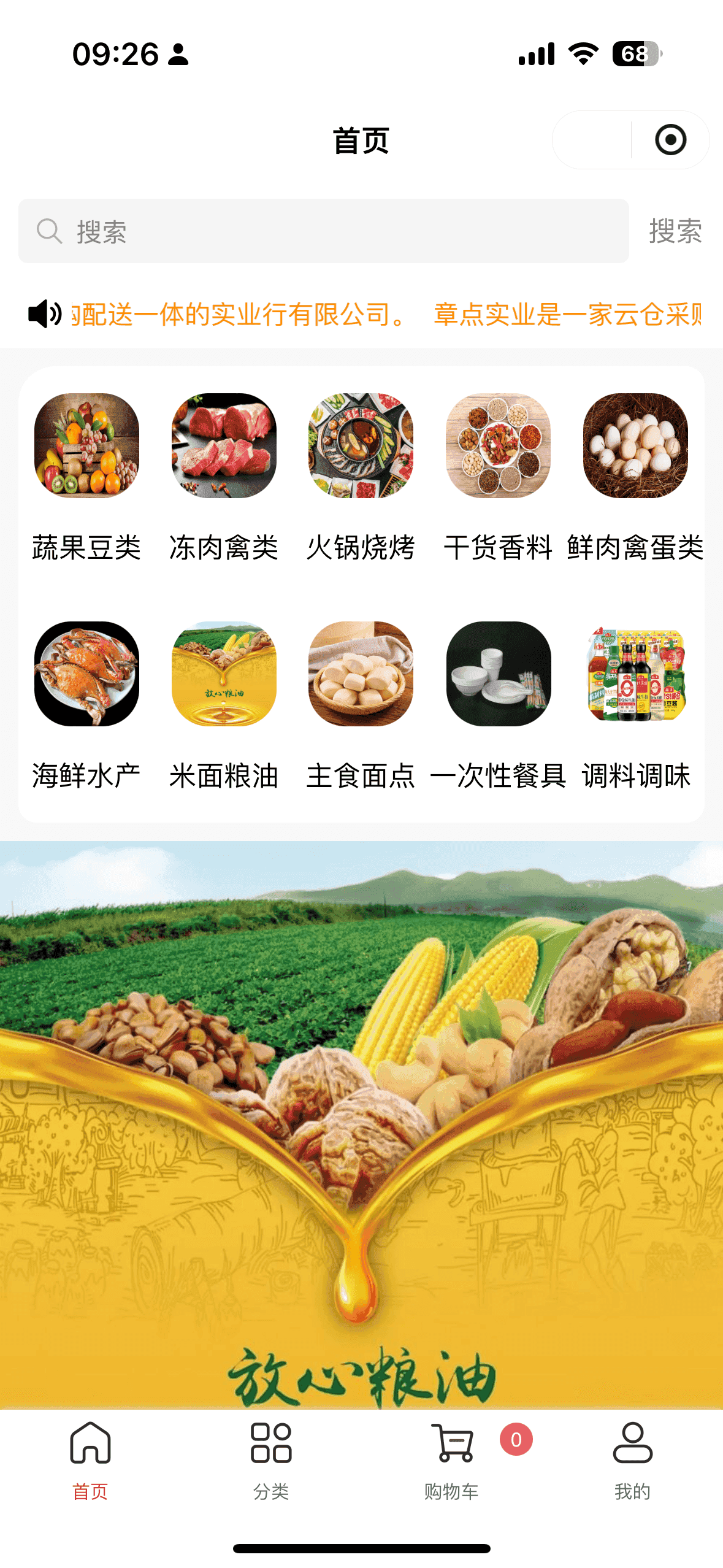Open the 放心粮油 promotional banner
This screenshot has height=1568, width=723.
pos(361,1123)
